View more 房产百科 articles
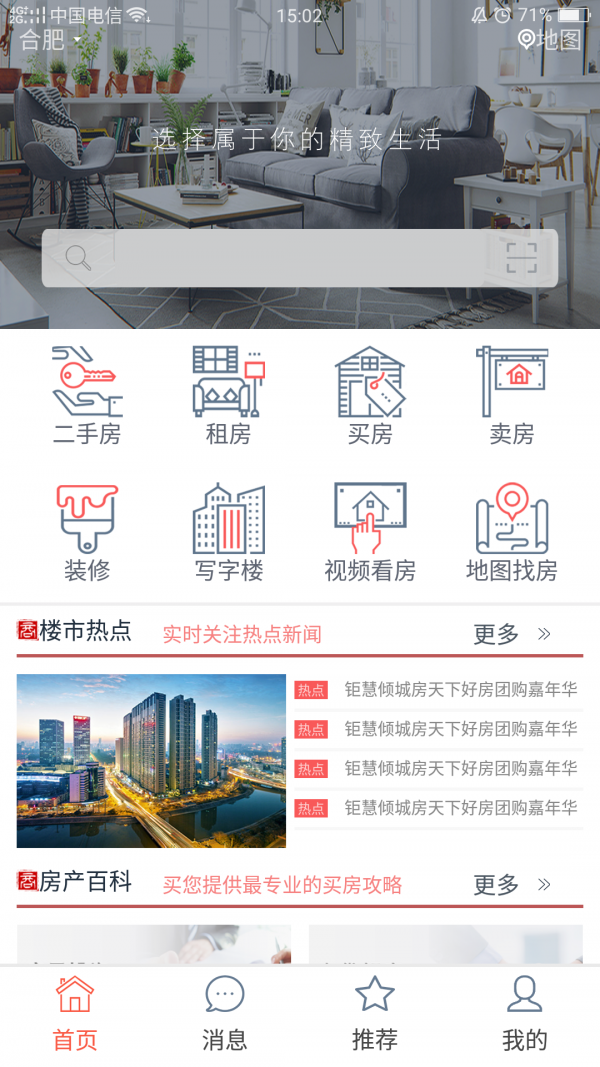This screenshot has height=1067, width=600. click(512, 885)
